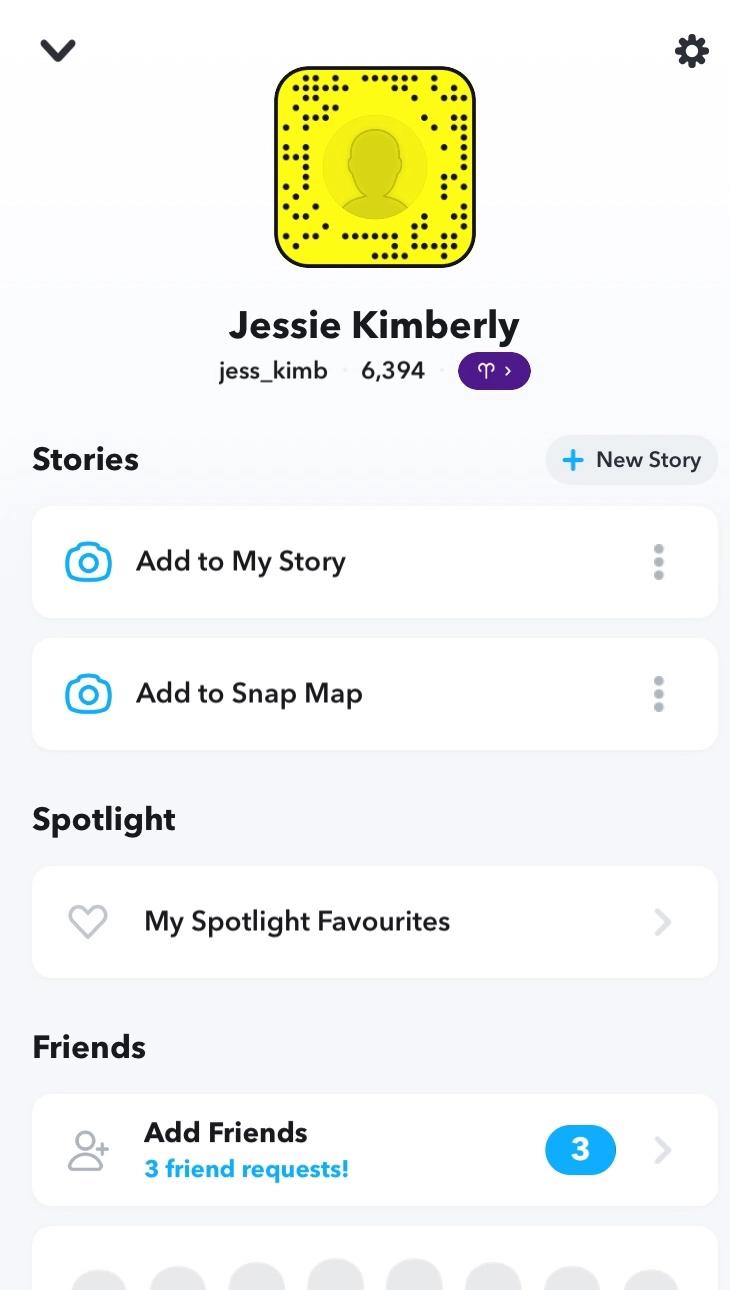The image size is (730, 1290).
Task: Add a snap to My Story
Action: coord(240,562)
